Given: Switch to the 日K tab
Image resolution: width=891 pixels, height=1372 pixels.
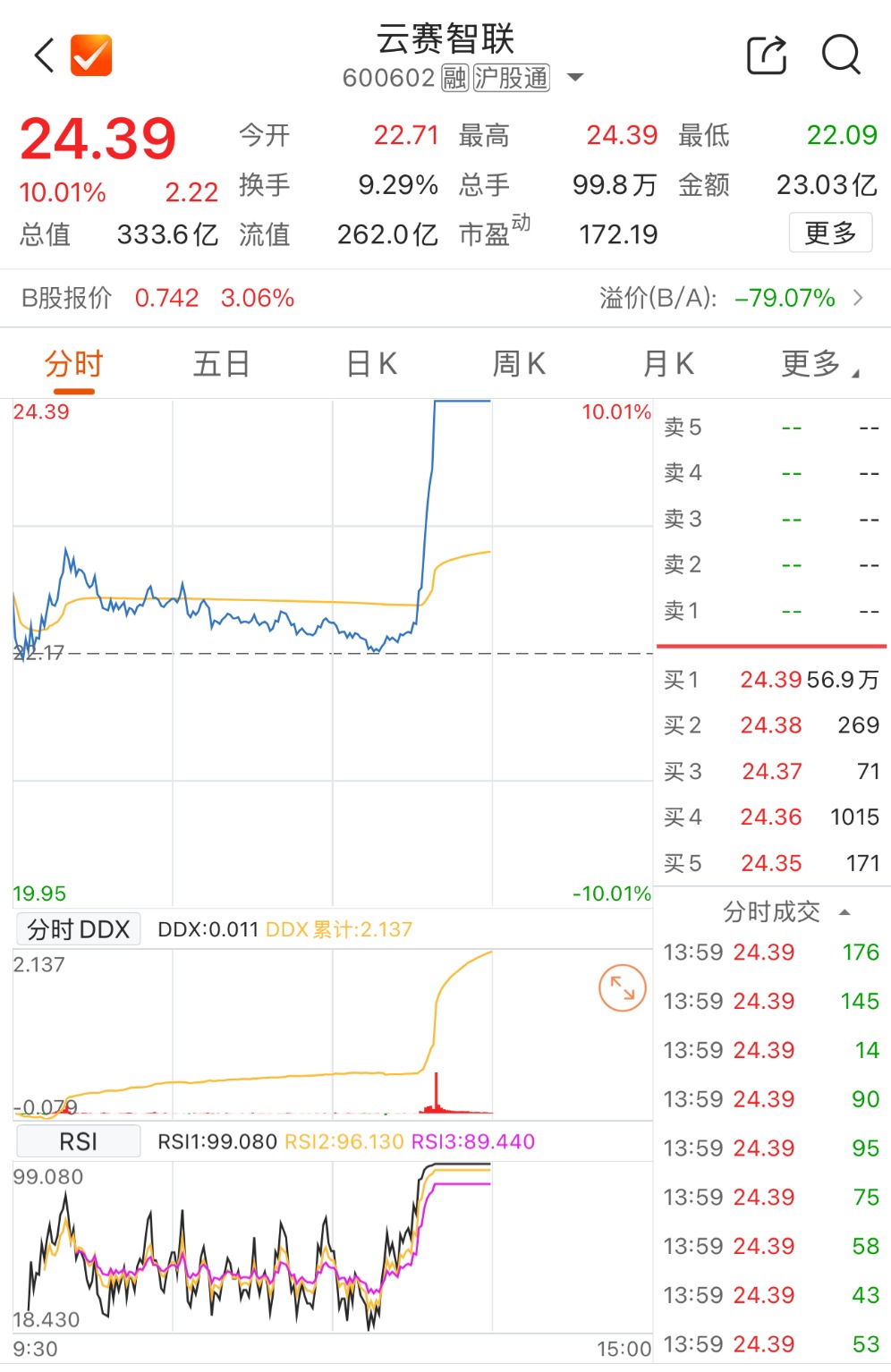Looking at the screenshot, I should 370,364.
